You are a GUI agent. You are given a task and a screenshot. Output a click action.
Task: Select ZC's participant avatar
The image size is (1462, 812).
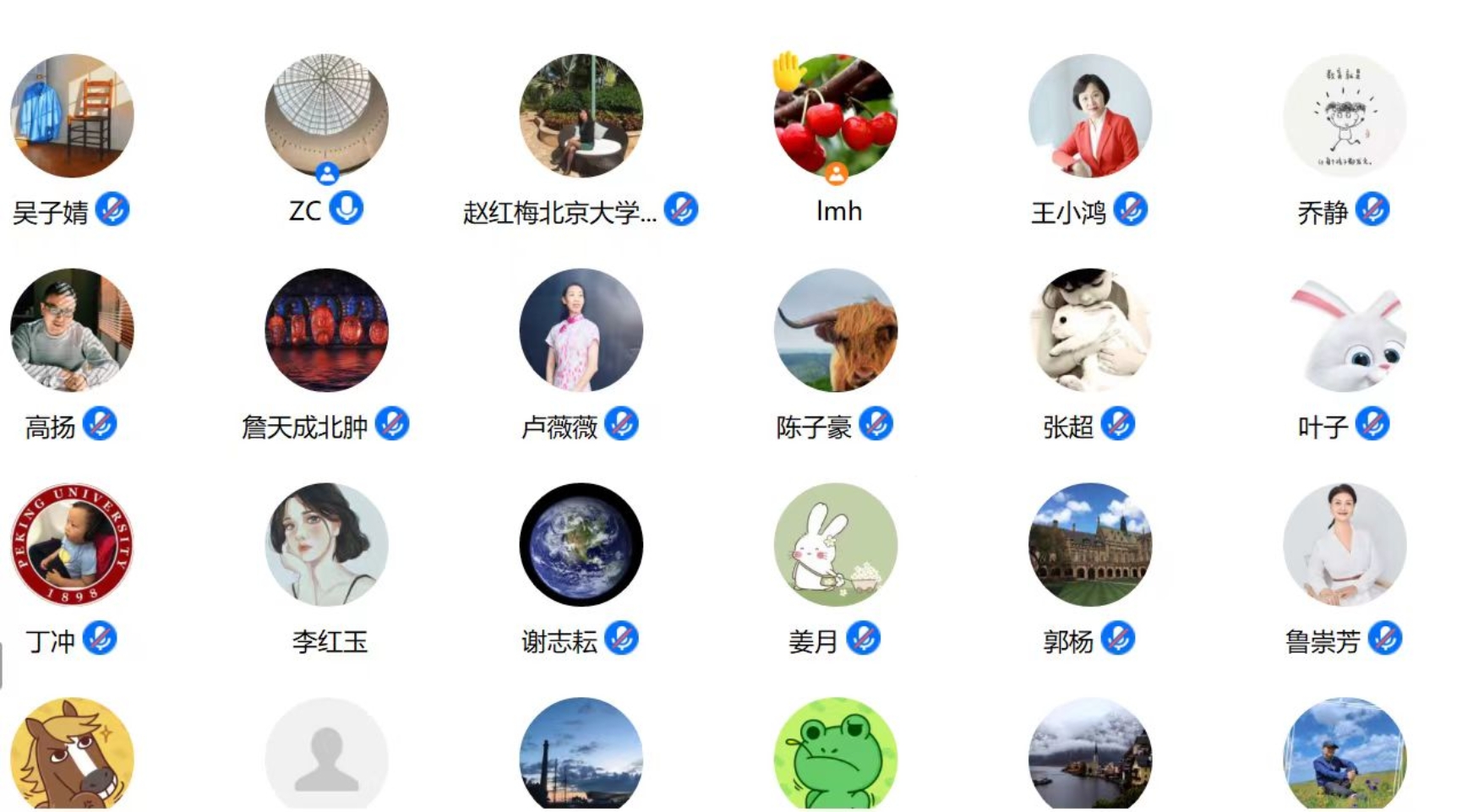[x=326, y=116]
